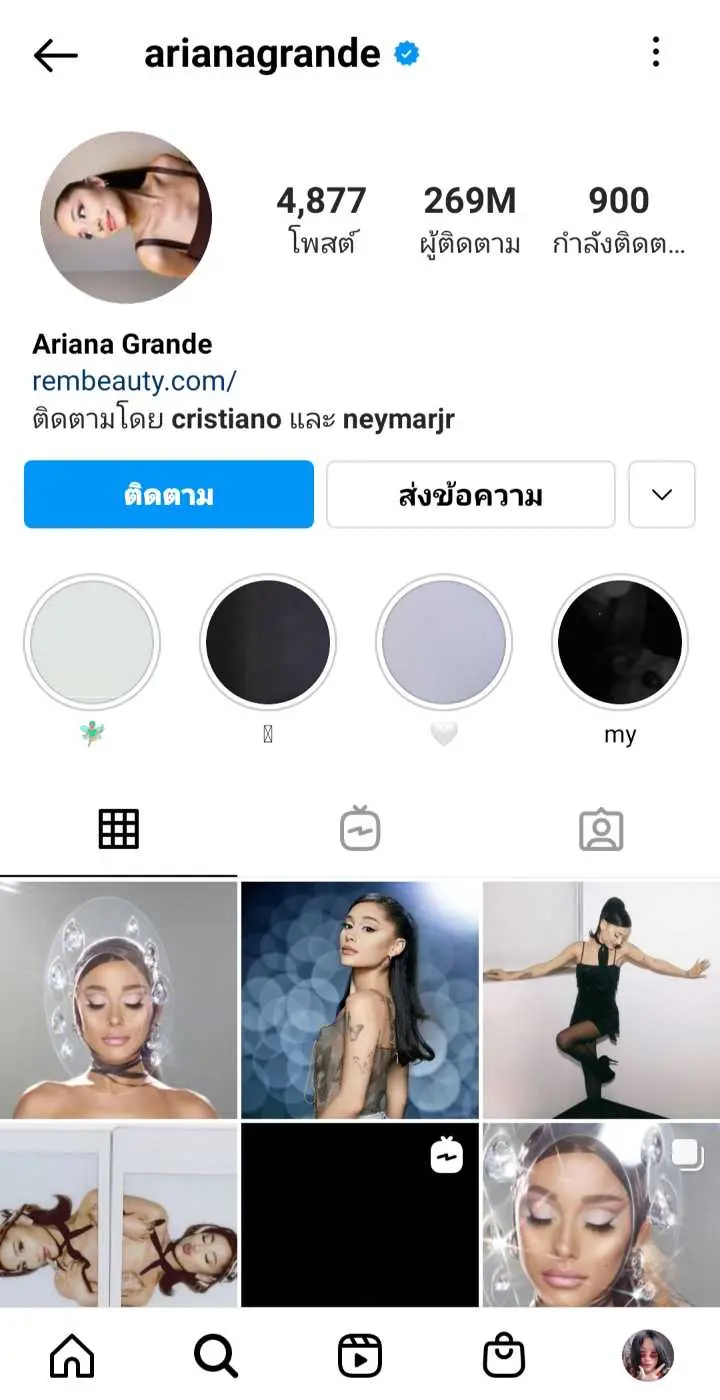Screen dimensions: 720x1400
Task: Open the Reels tab in bottom bar
Action: click(x=360, y=1356)
